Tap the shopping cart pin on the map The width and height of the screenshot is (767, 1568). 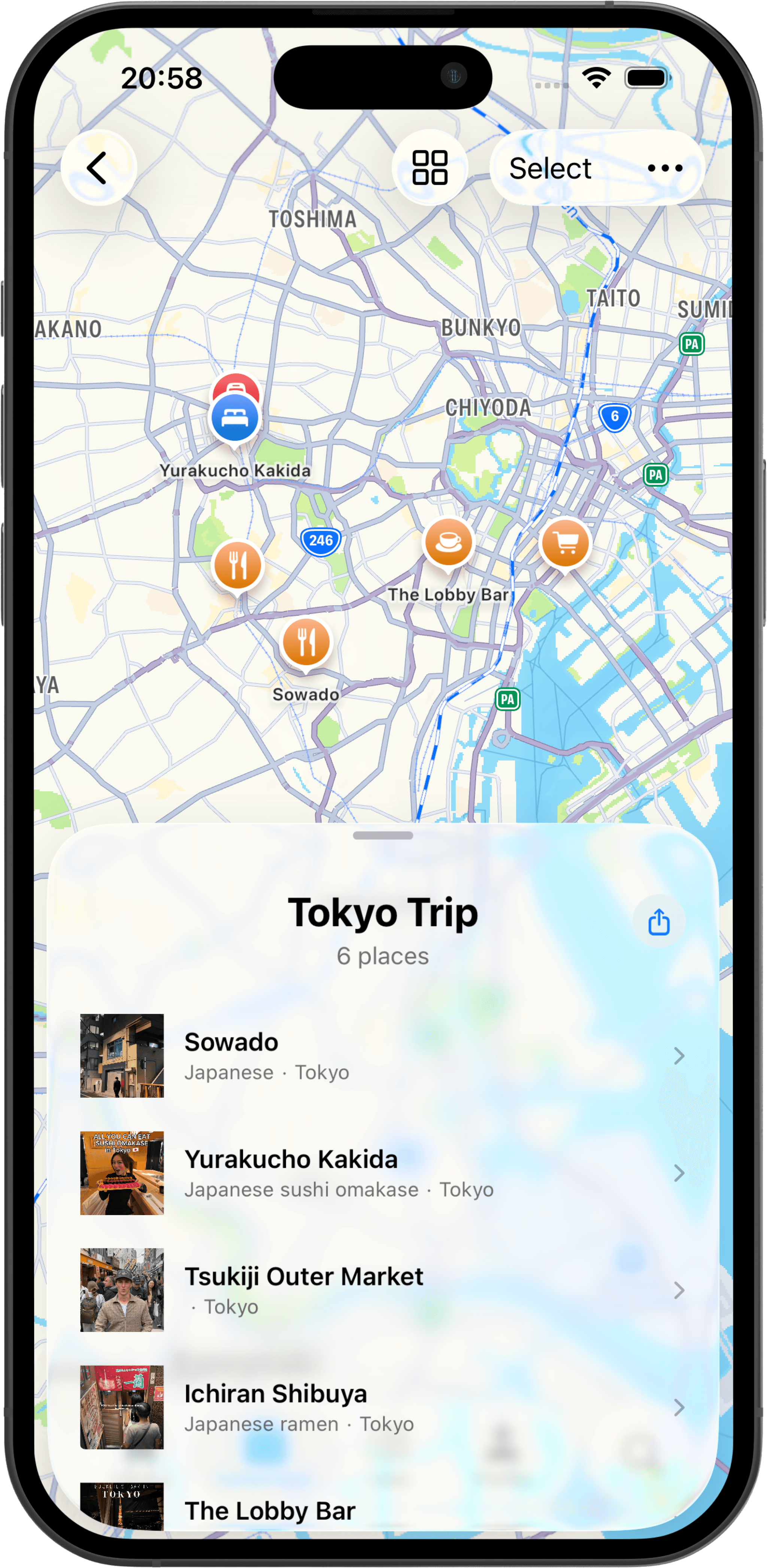tap(565, 543)
